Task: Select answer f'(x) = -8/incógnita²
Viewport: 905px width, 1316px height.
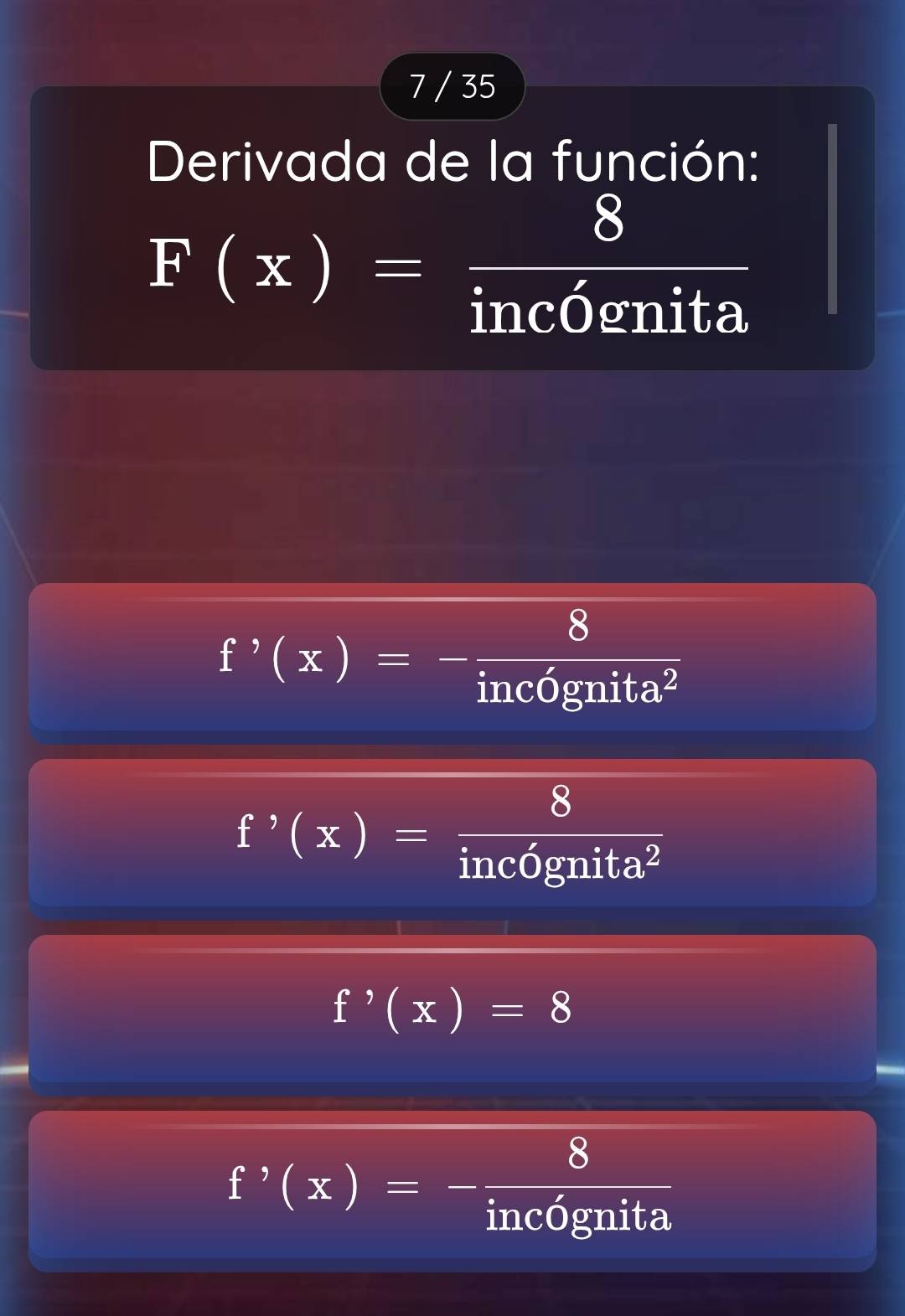Action: 452,658
